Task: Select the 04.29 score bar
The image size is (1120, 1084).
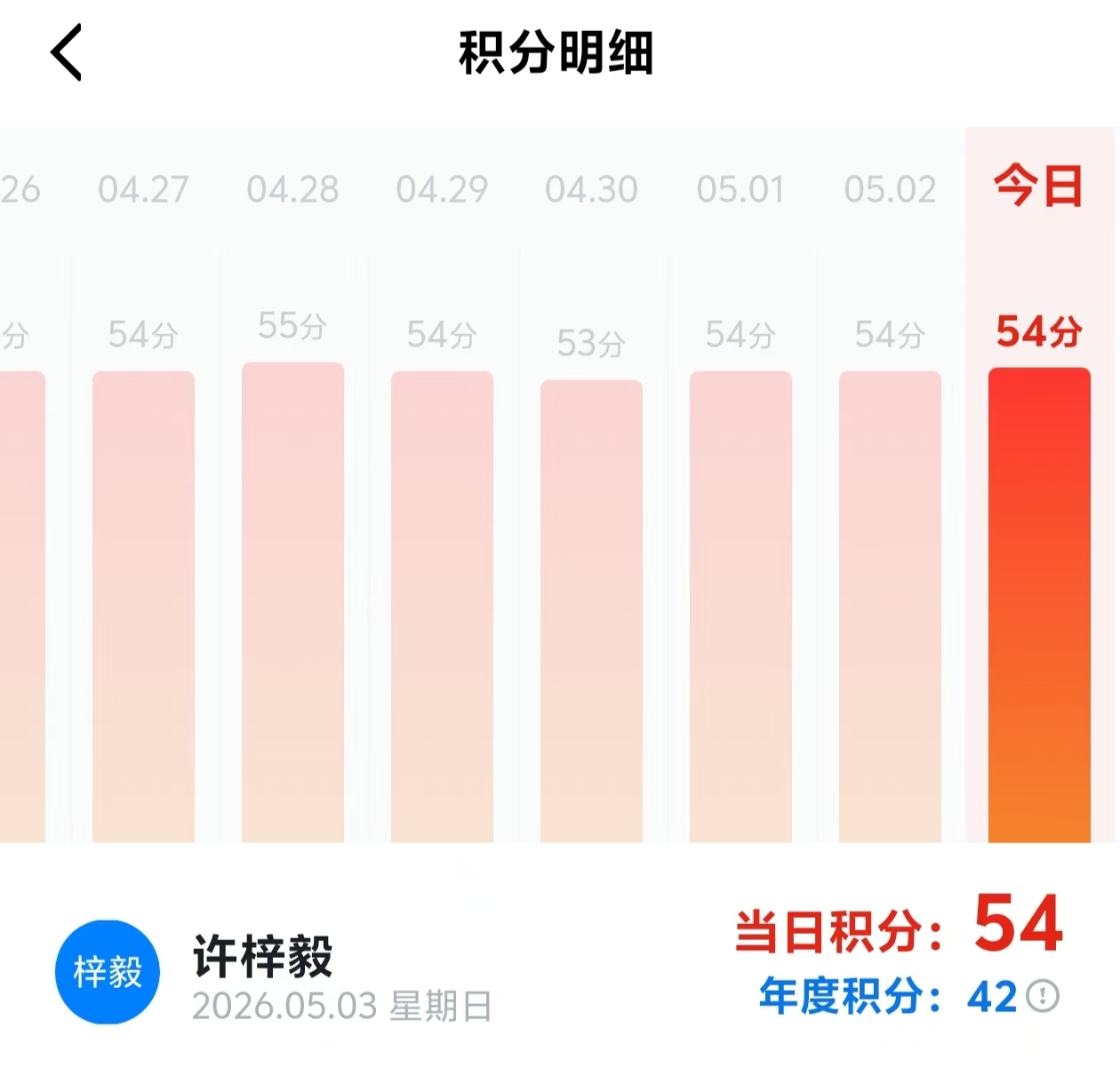Action: coord(442,607)
